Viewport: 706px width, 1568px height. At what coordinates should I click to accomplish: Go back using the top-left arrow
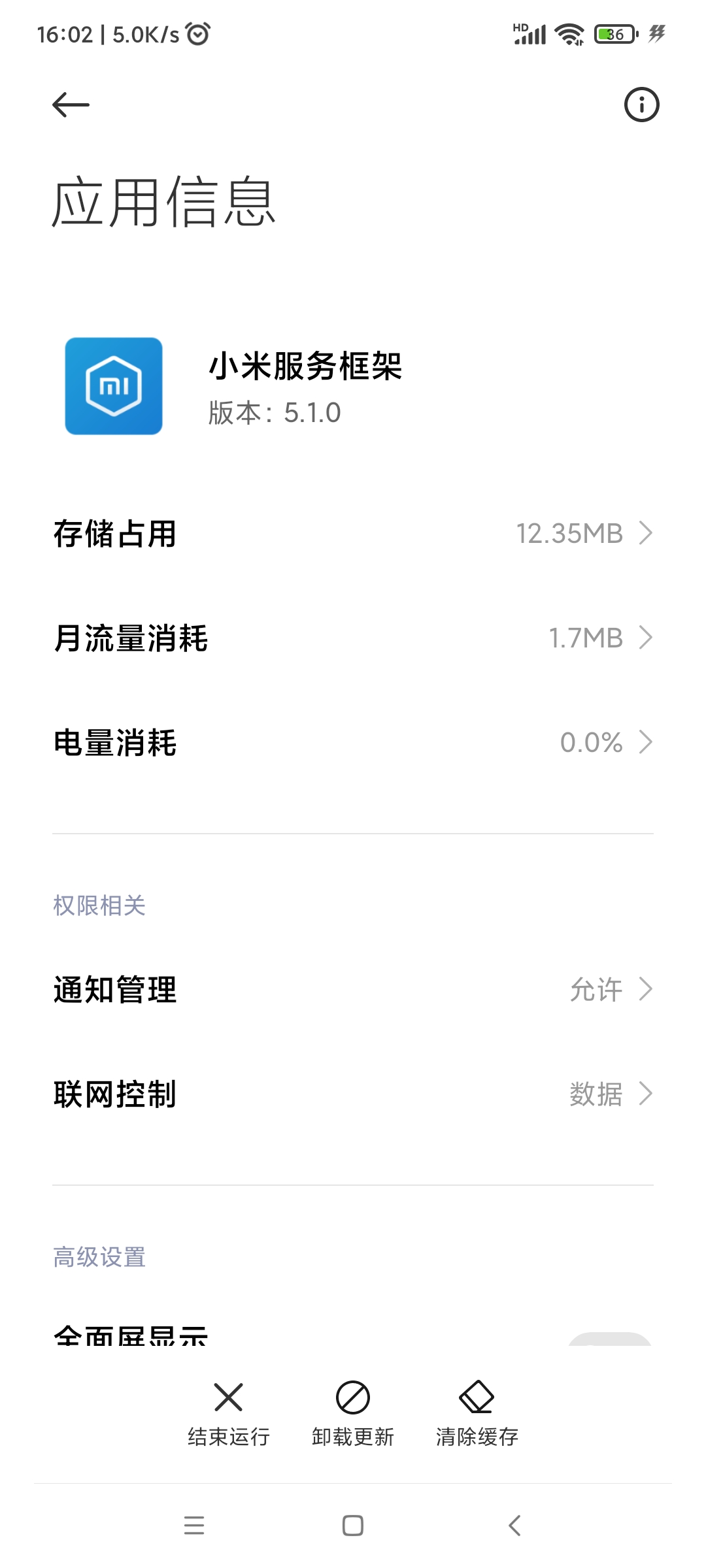pyautogui.click(x=71, y=105)
